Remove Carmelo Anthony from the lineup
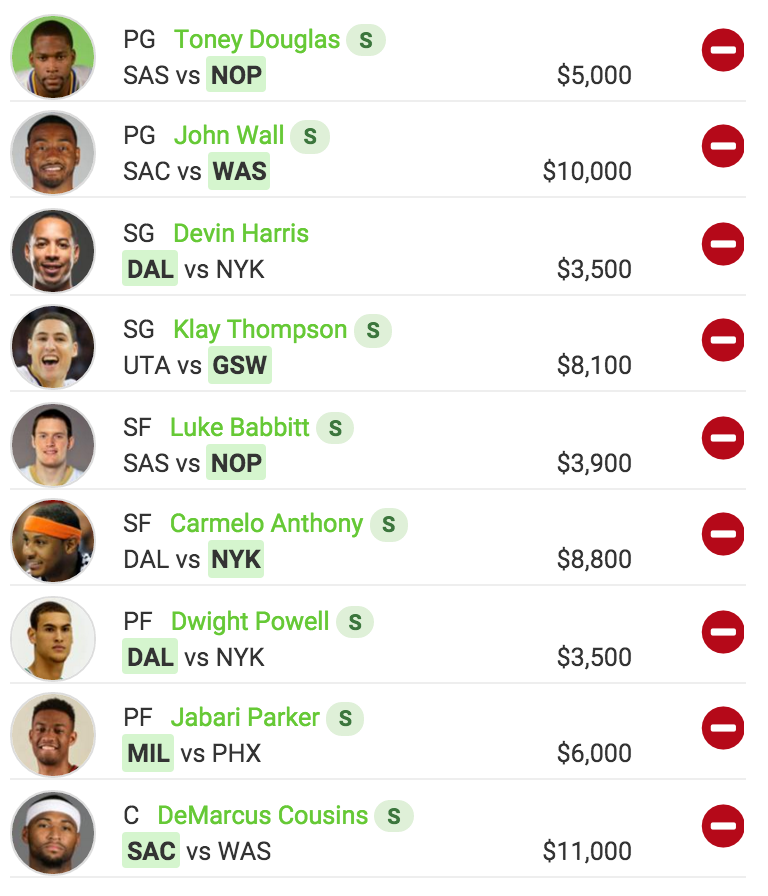This screenshot has height=896, width=768. coord(723,534)
